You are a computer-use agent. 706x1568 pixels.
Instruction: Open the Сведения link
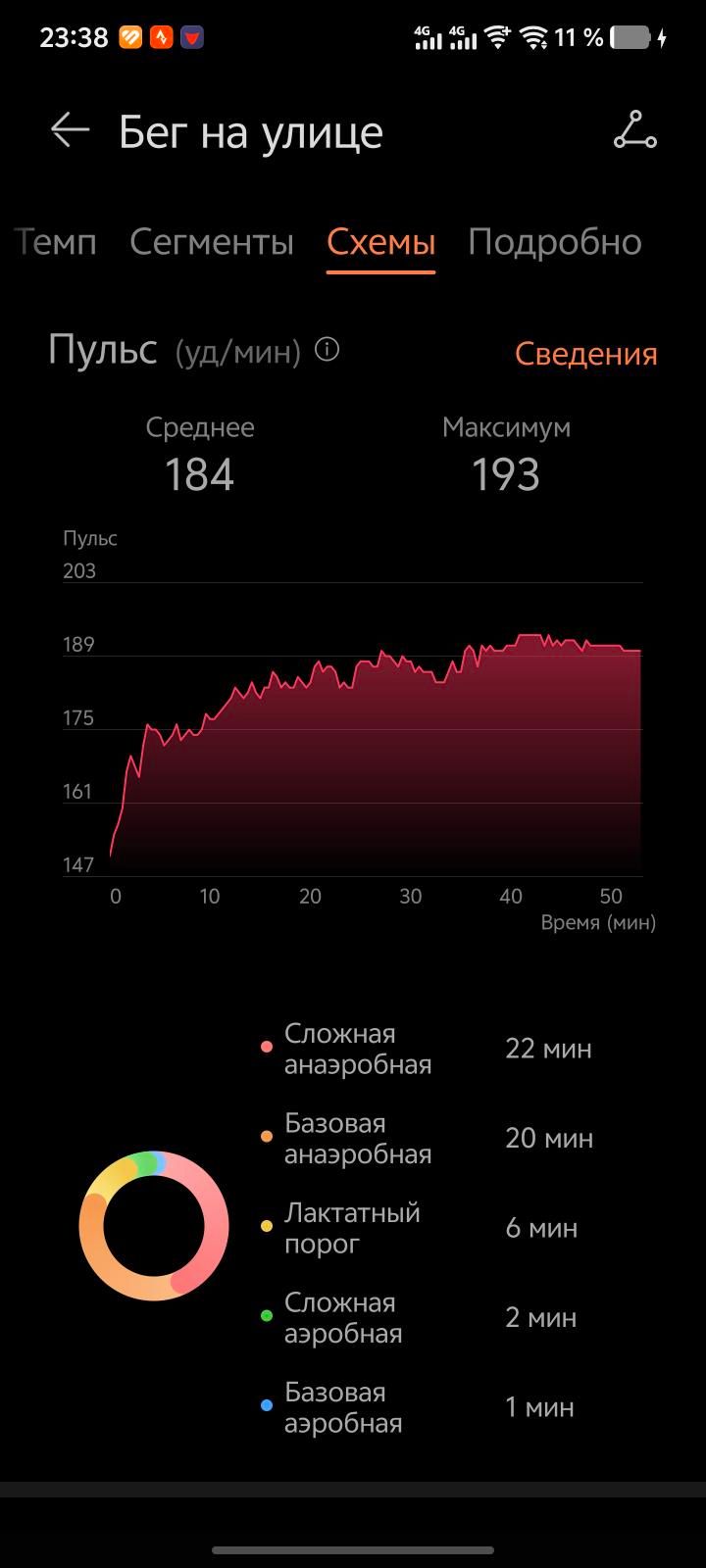tap(585, 354)
